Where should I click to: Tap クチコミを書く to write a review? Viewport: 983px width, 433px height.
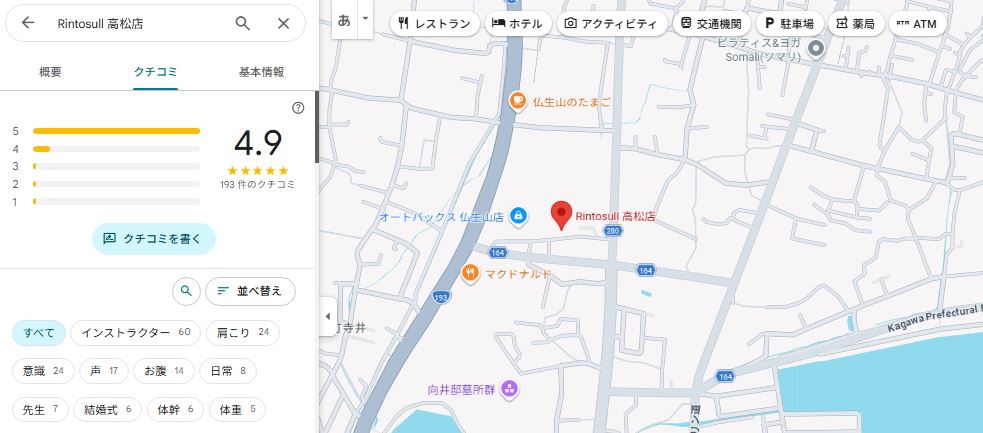[154, 239]
